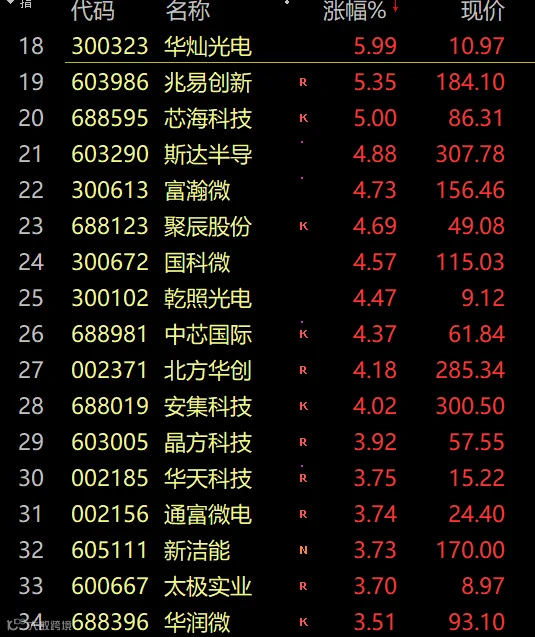Viewport: 535px width, 637px height.
Task: Sort by the 现价 column header
Action: point(483,10)
